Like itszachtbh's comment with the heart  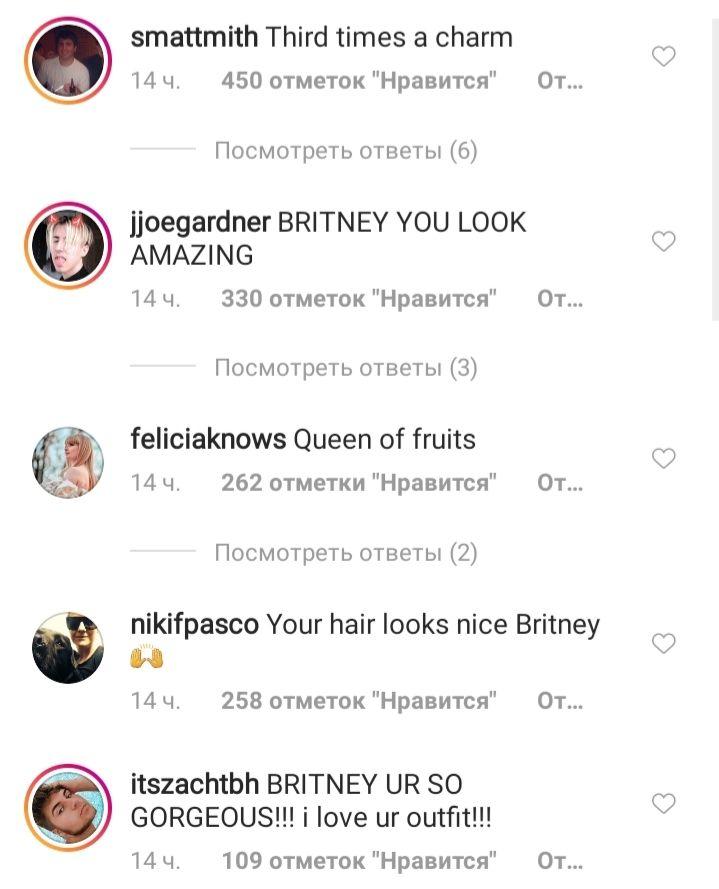point(664,803)
